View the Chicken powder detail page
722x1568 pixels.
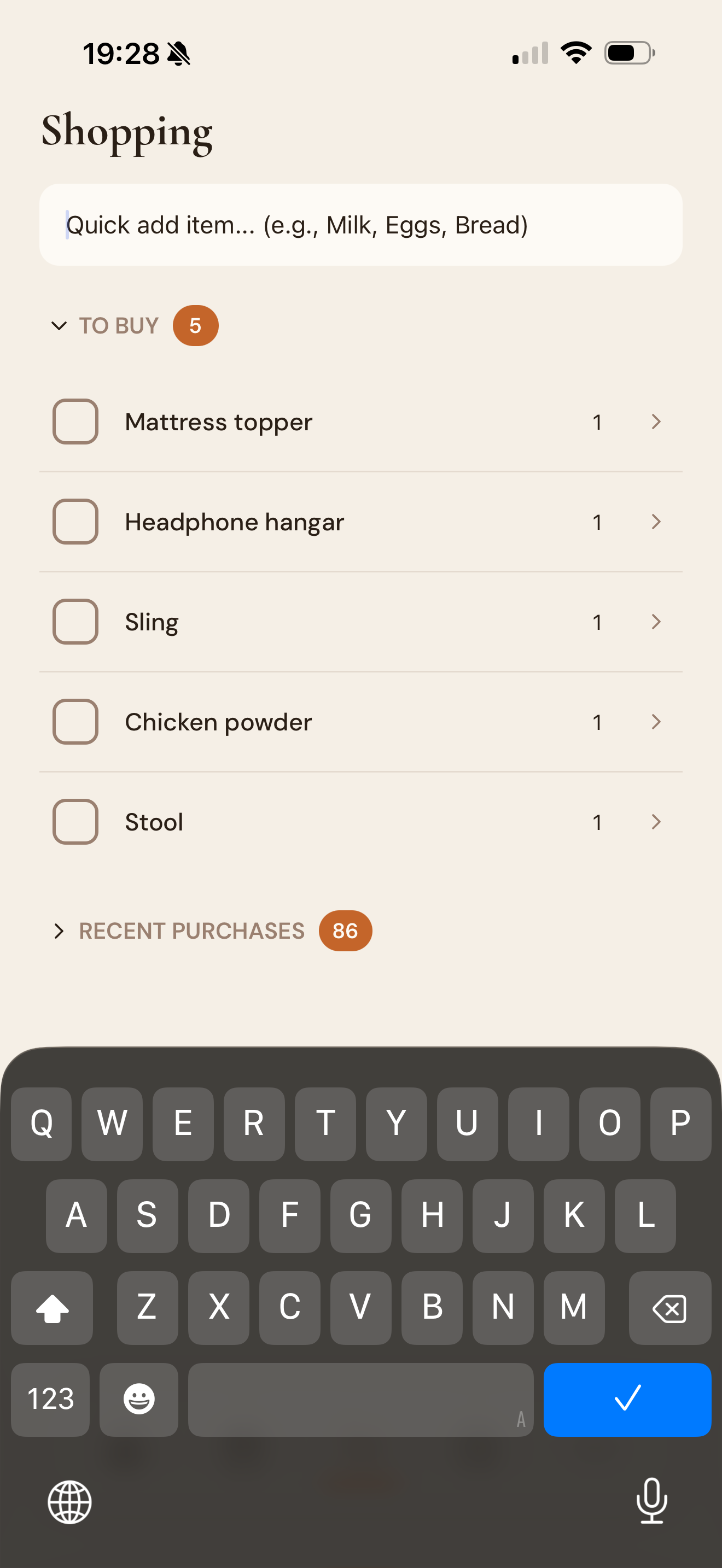655,721
